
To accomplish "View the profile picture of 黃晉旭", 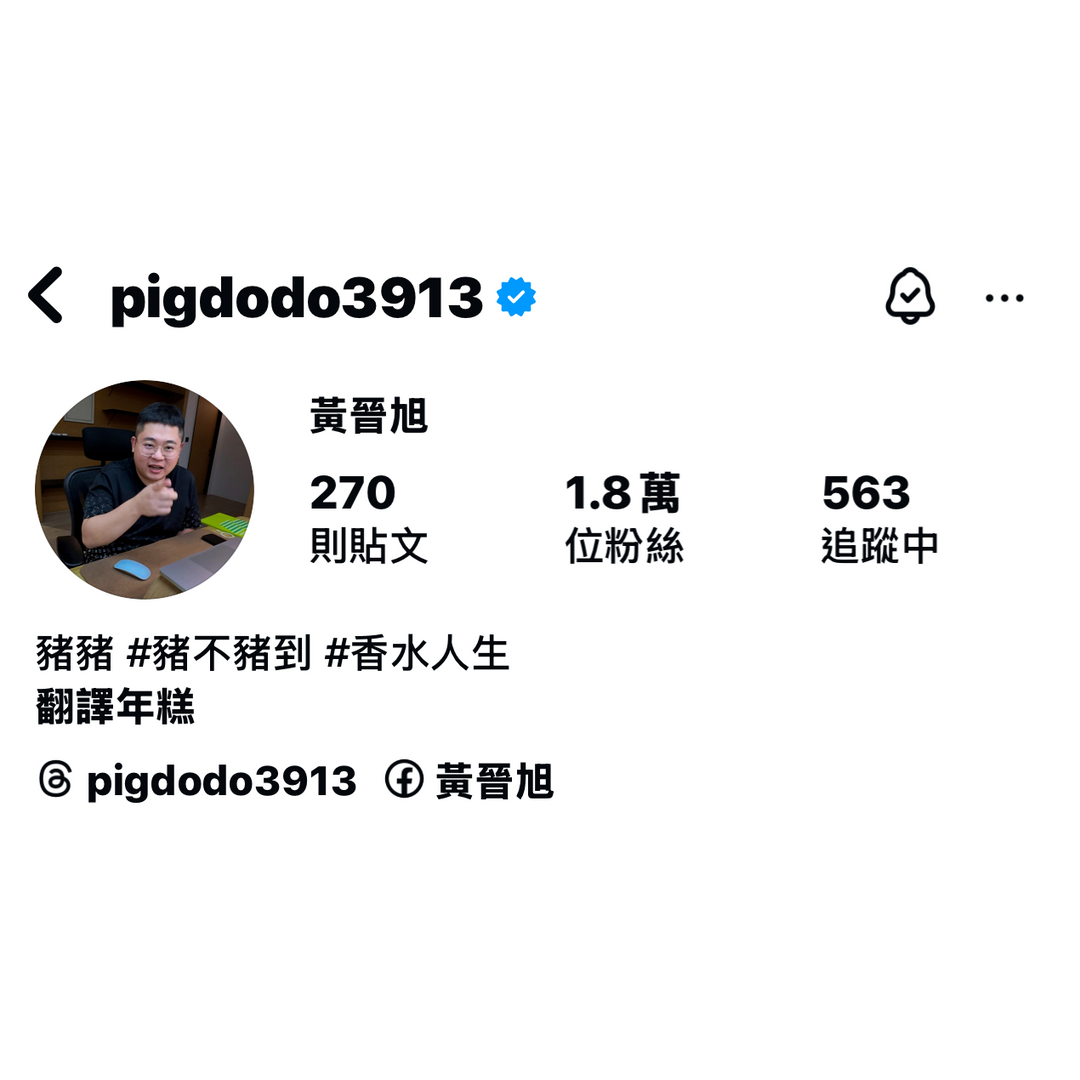I will (x=144, y=490).
